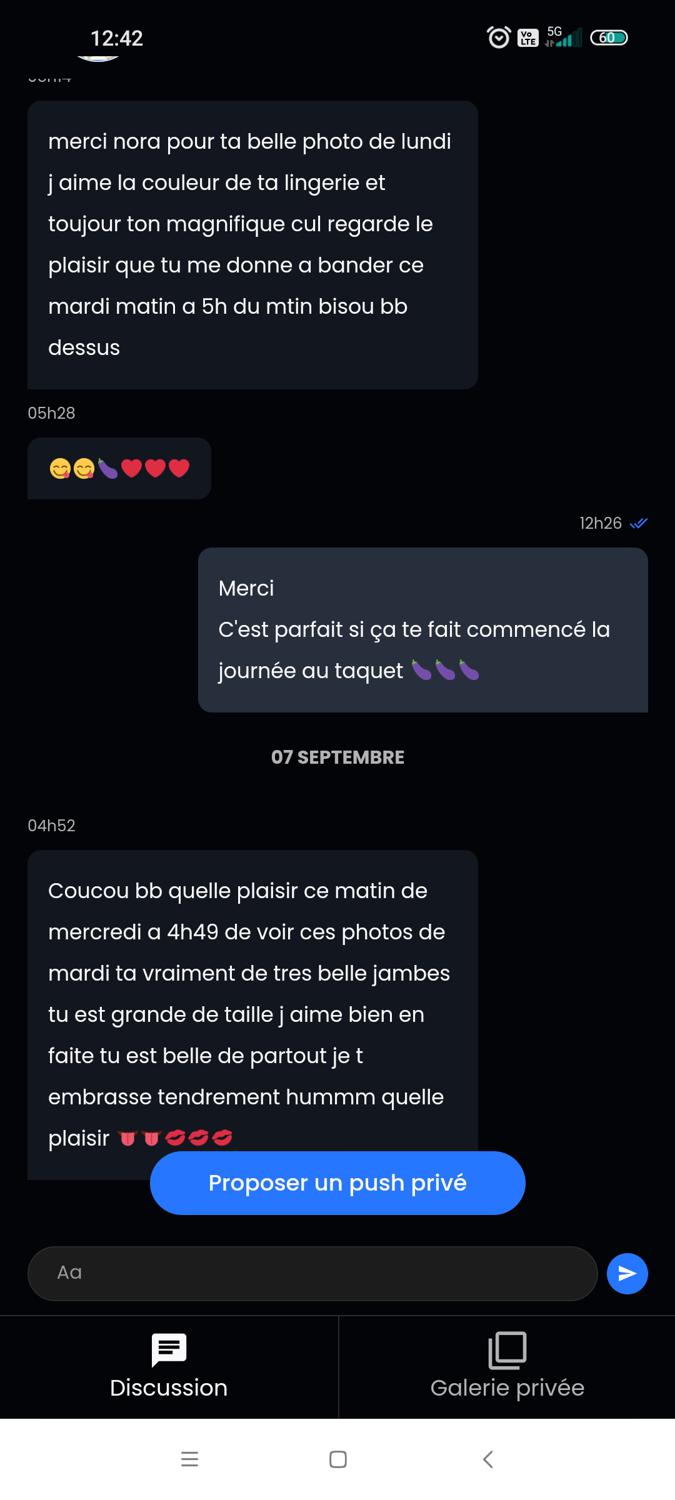Image resolution: width=675 pixels, height=1500 pixels.
Task: Switch to the Galerie privée tab
Action: 507,1366
